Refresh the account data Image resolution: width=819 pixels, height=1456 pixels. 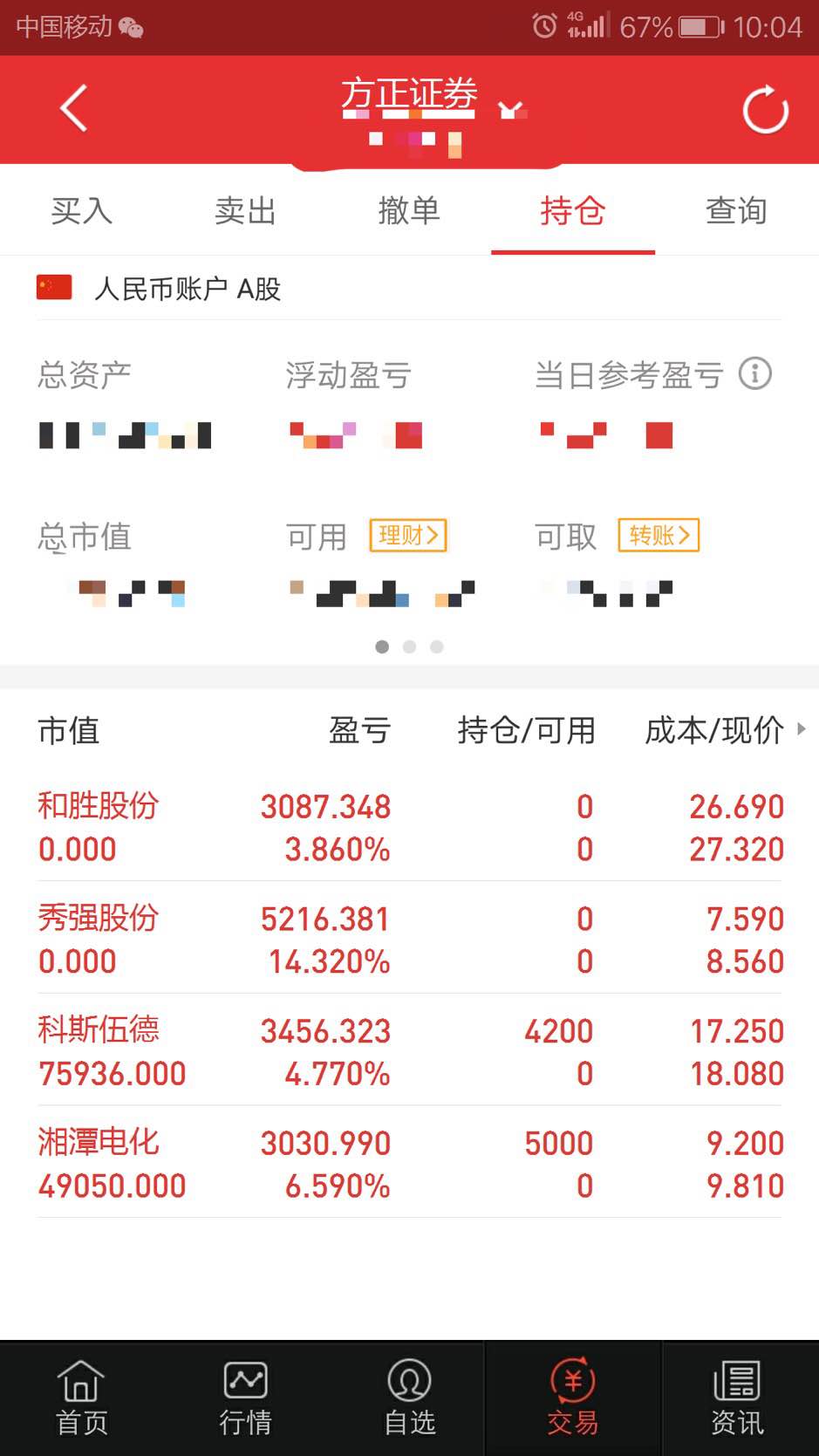tap(765, 110)
